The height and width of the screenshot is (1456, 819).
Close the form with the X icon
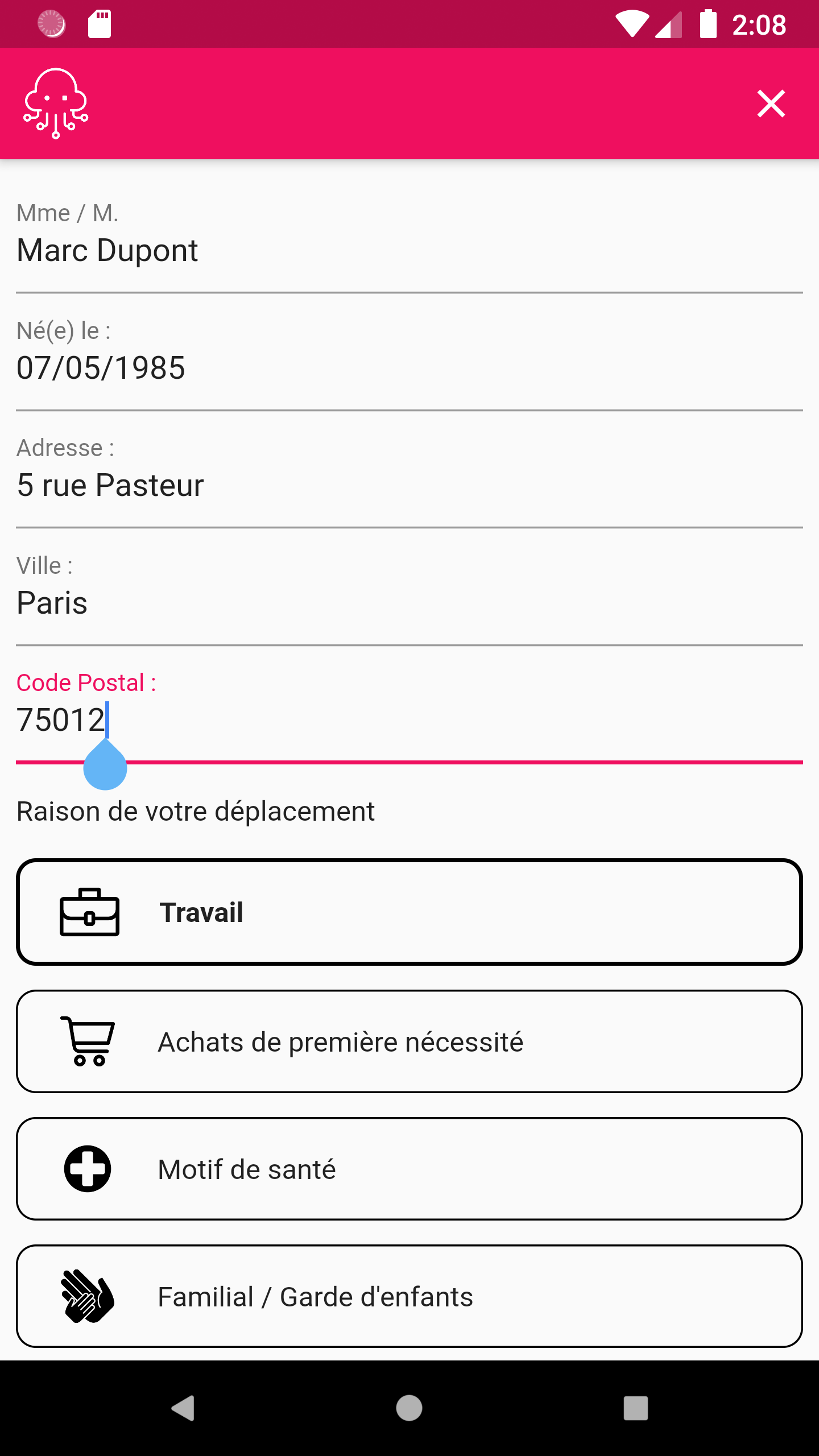pos(771,104)
